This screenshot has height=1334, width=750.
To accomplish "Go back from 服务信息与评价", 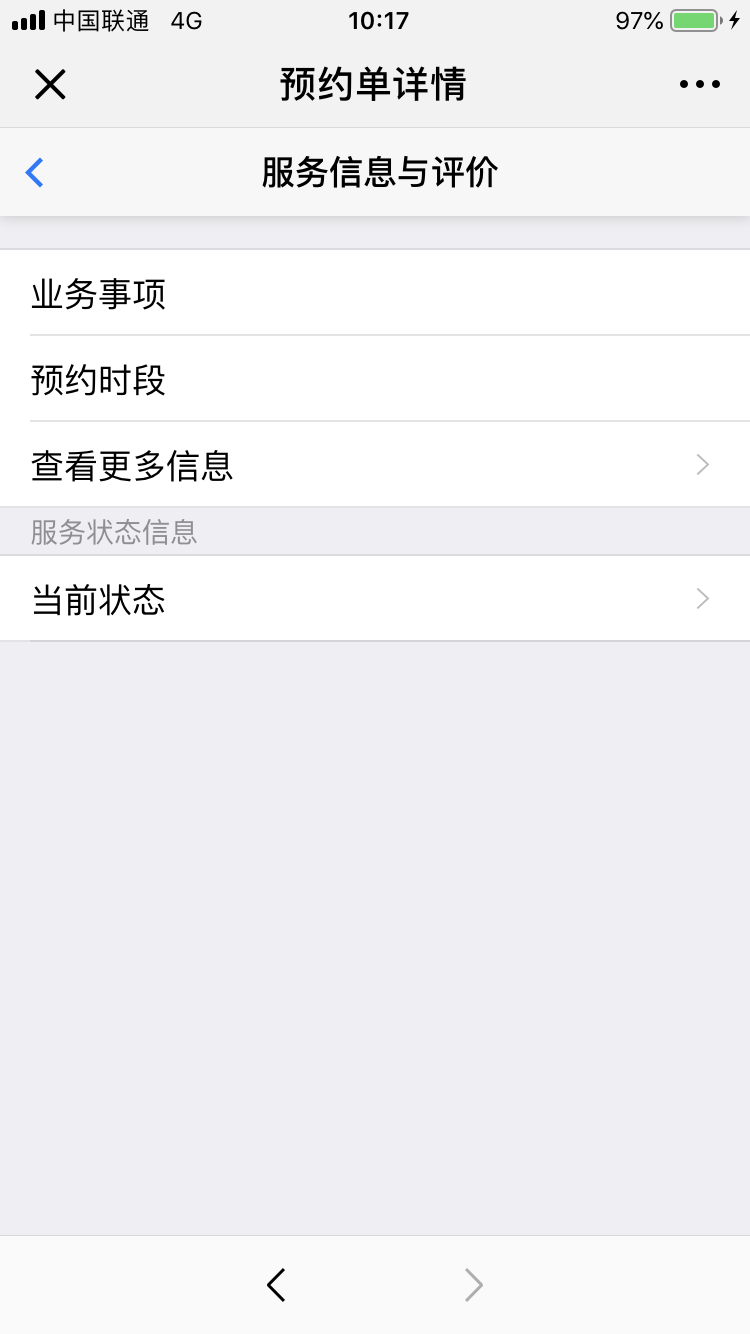I will 35,173.
